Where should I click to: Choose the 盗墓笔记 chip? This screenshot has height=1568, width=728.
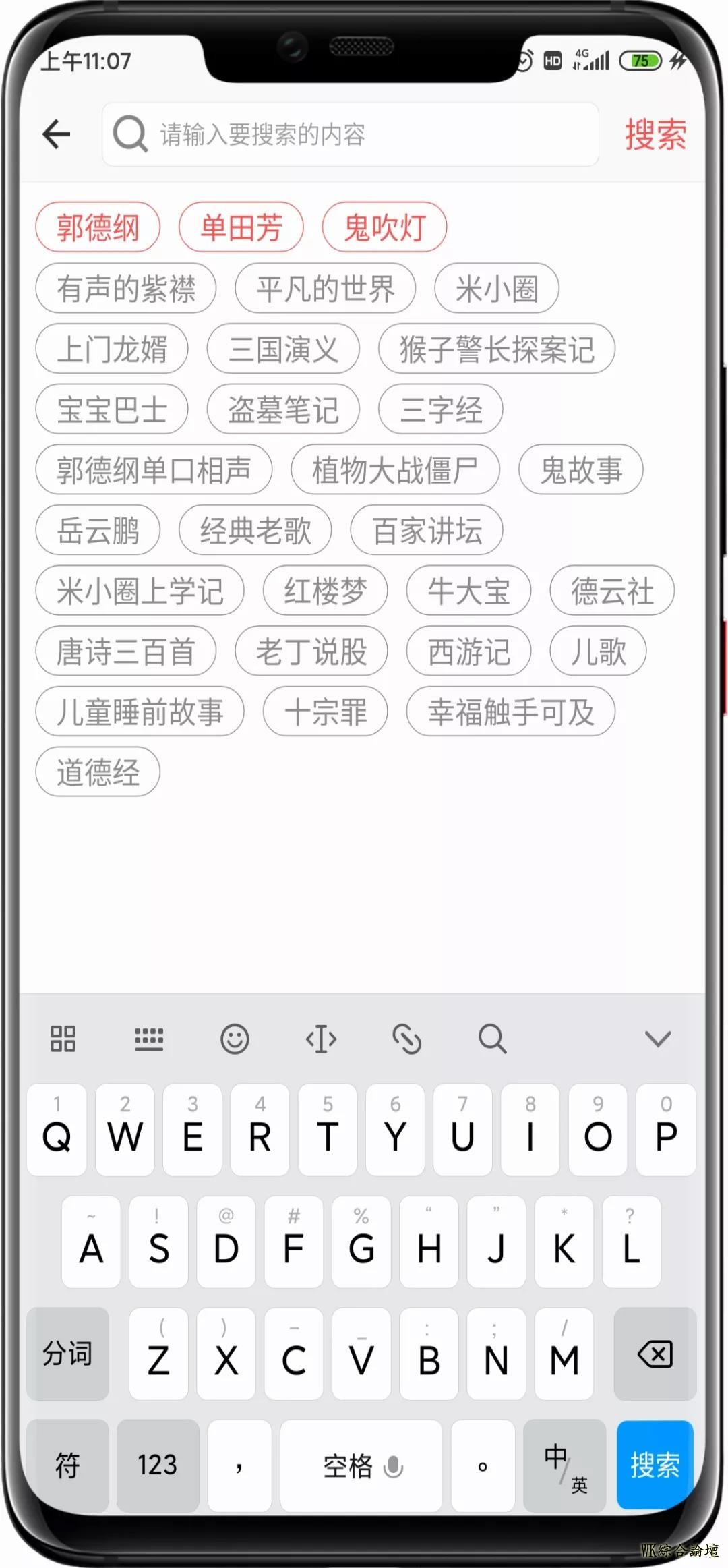click(x=283, y=409)
